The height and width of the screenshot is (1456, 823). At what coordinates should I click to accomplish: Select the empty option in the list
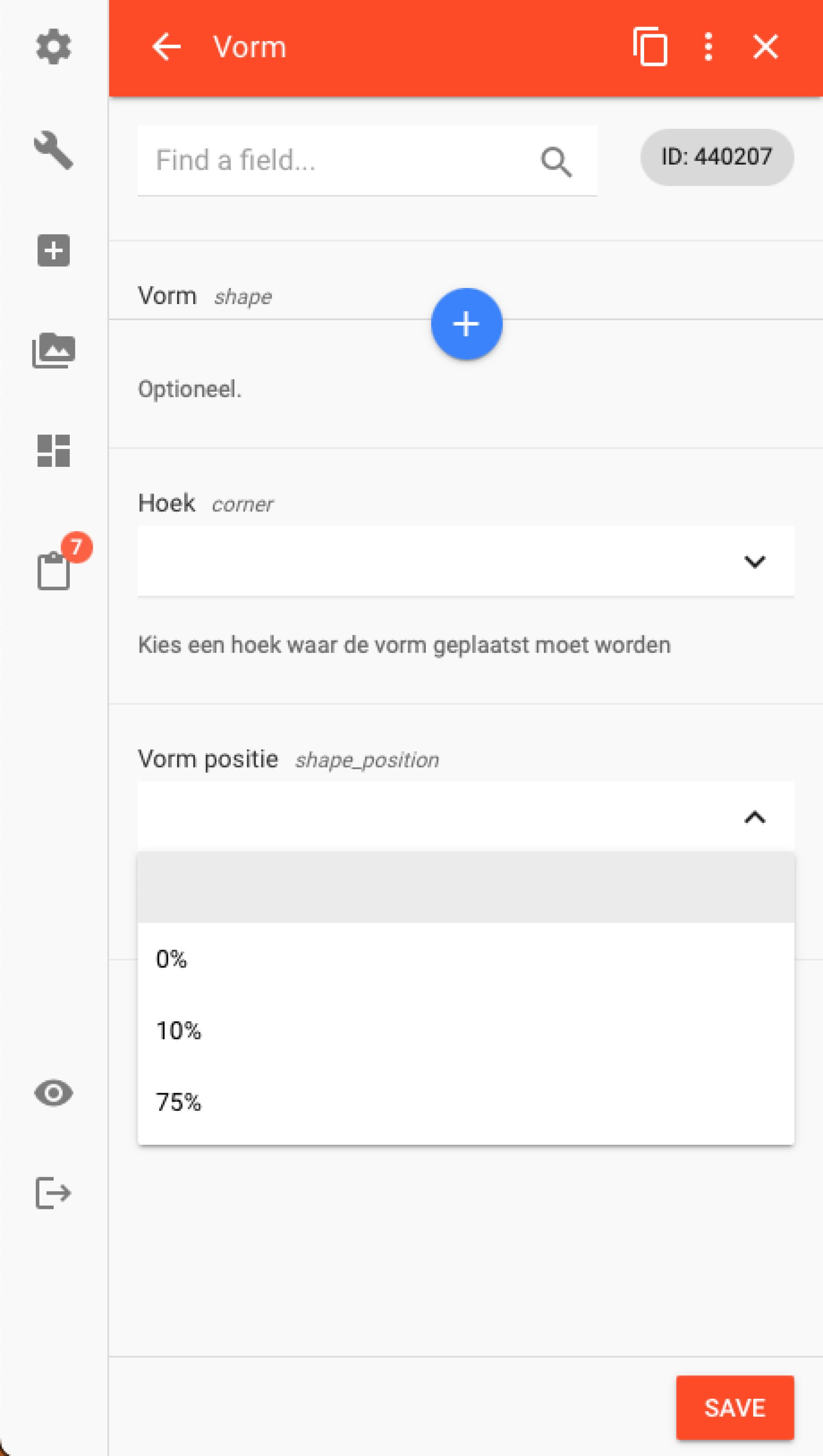(x=466, y=887)
